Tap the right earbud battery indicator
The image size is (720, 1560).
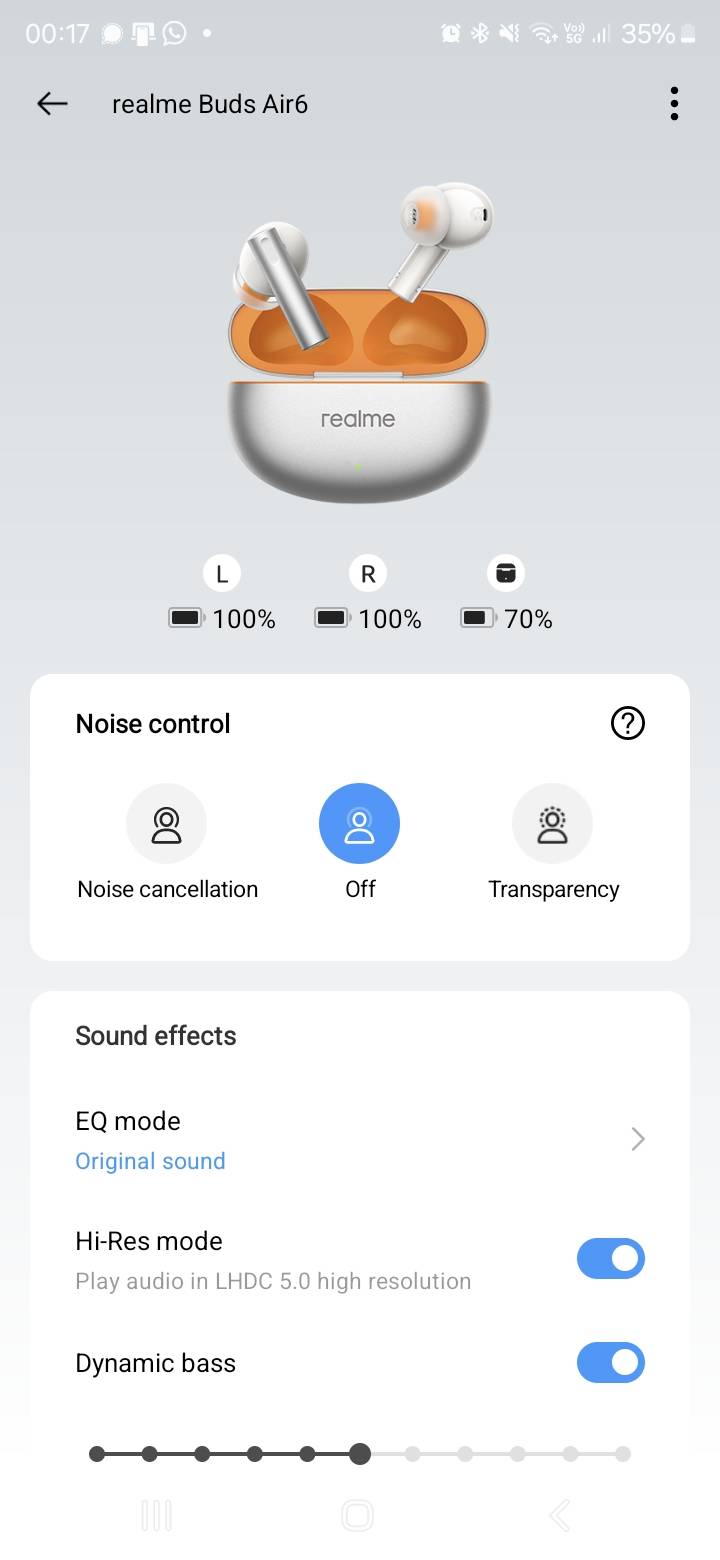click(x=331, y=618)
